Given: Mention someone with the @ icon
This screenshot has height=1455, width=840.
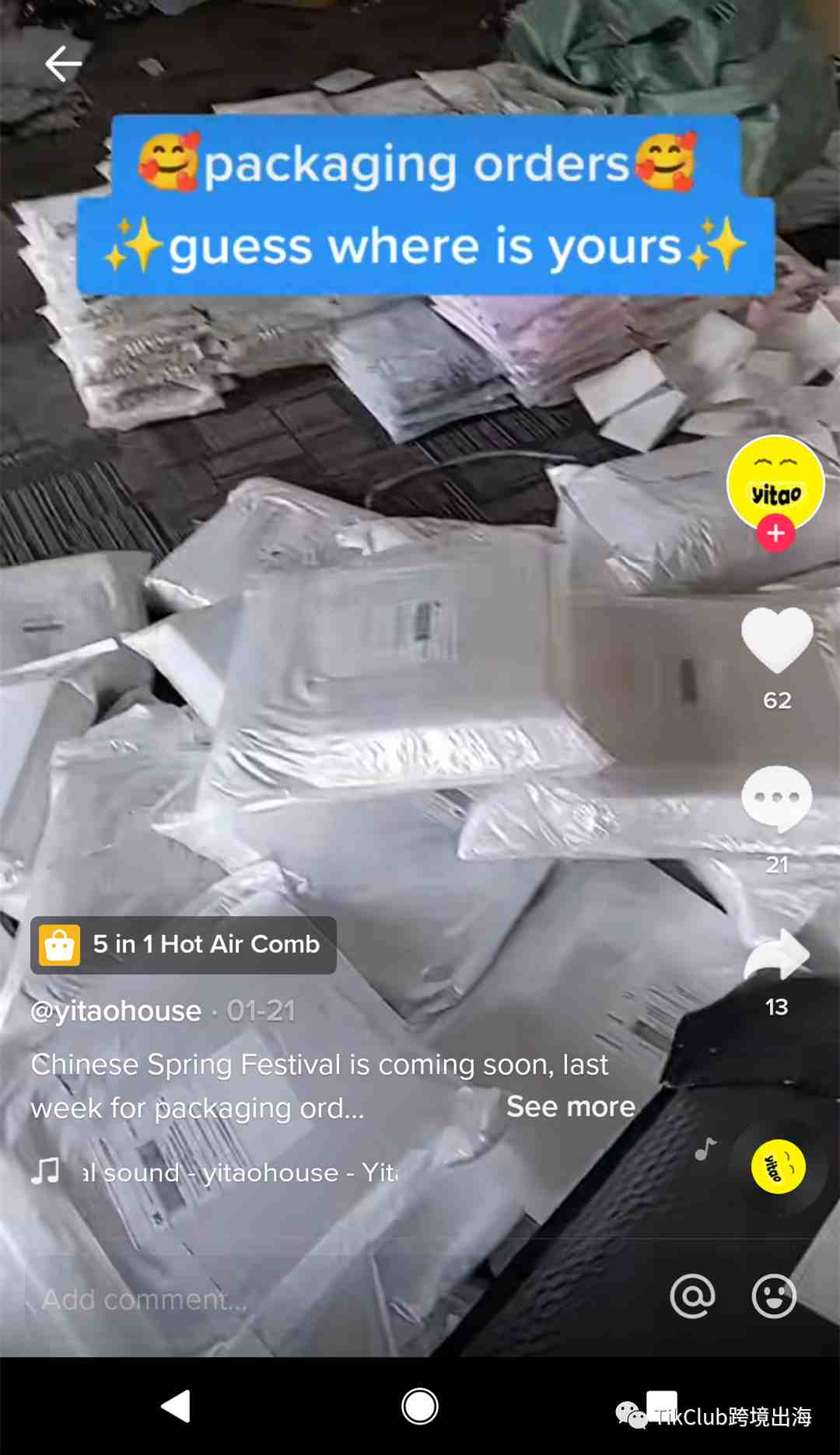Looking at the screenshot, I should click(x=692, y=1296).
